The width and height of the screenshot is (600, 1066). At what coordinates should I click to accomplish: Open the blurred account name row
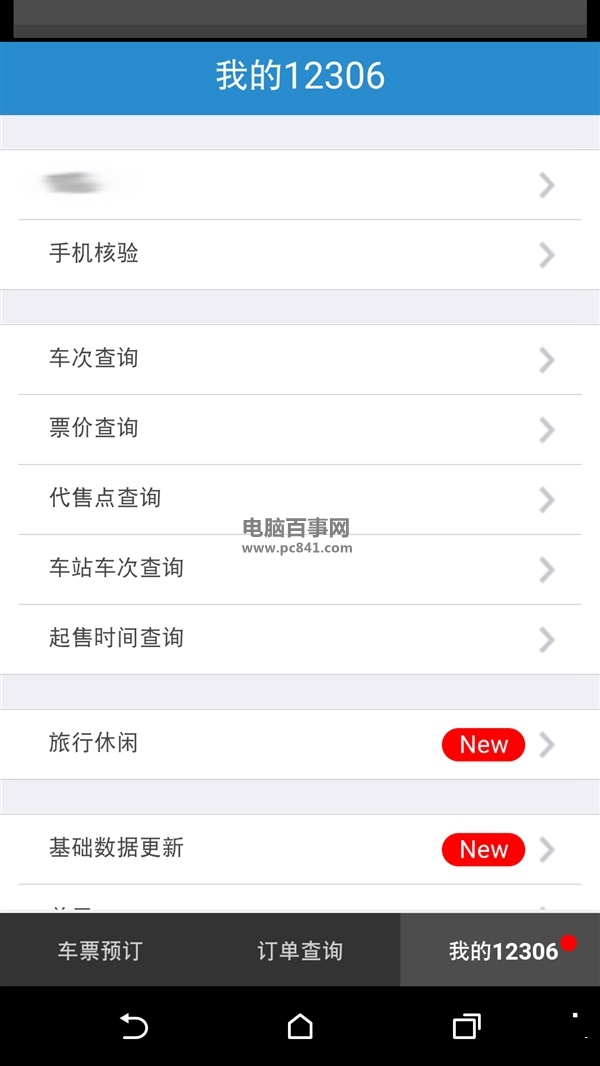(x=300, y=185)
